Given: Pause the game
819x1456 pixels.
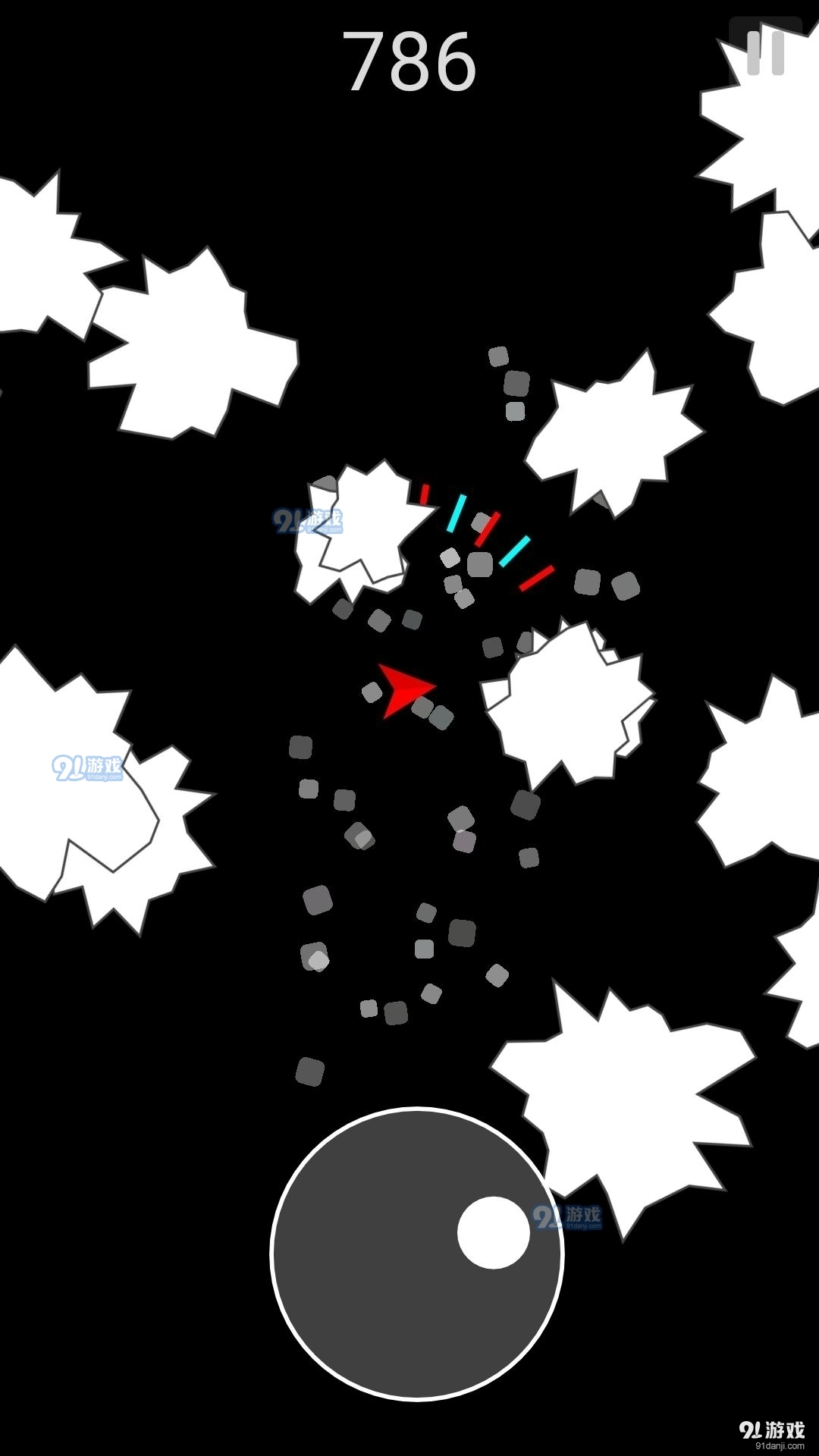Looking at the screenshot, I should [x=765, y=53].
